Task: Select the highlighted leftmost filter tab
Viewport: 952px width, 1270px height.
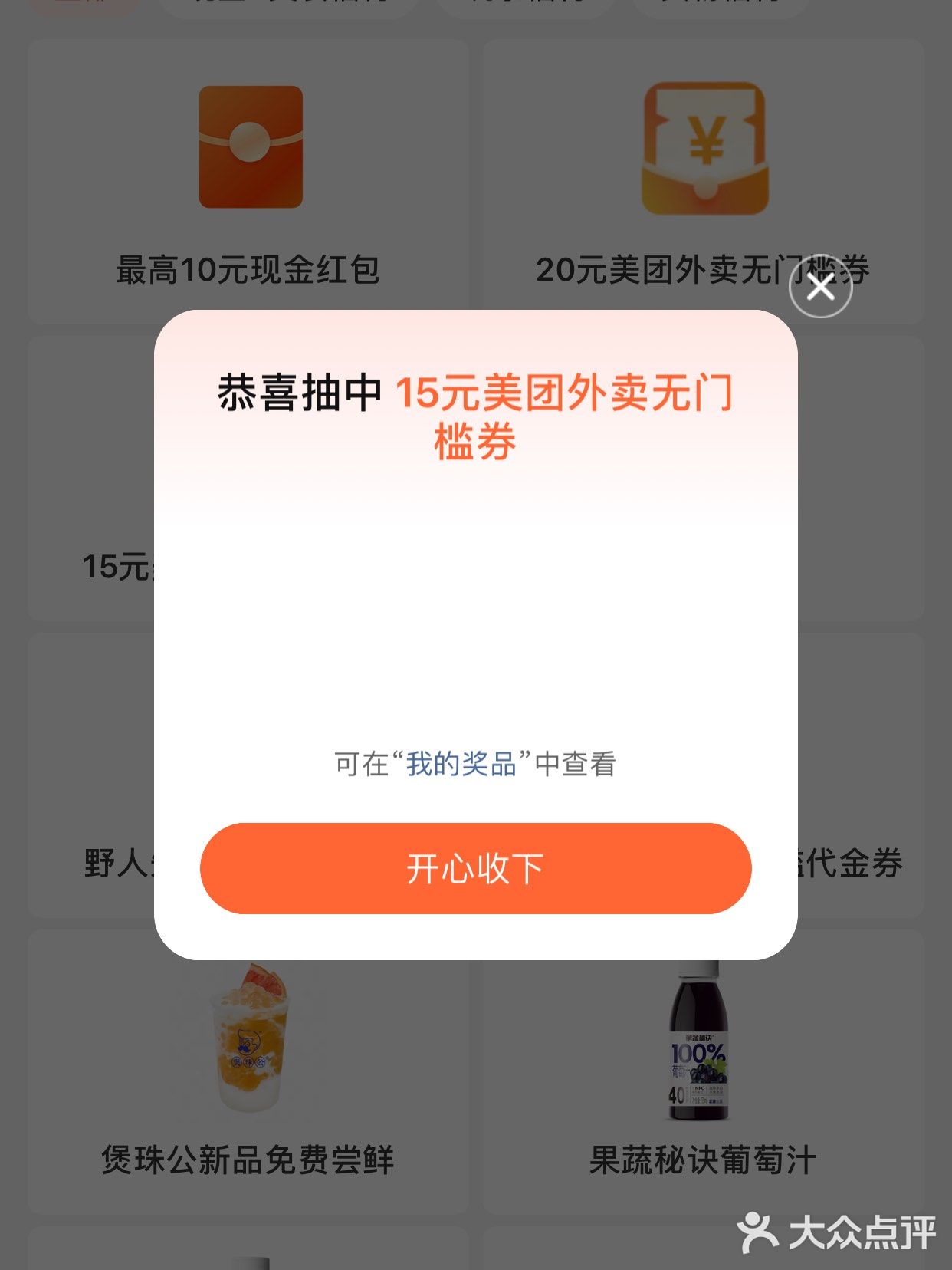Action: [84, 4]
